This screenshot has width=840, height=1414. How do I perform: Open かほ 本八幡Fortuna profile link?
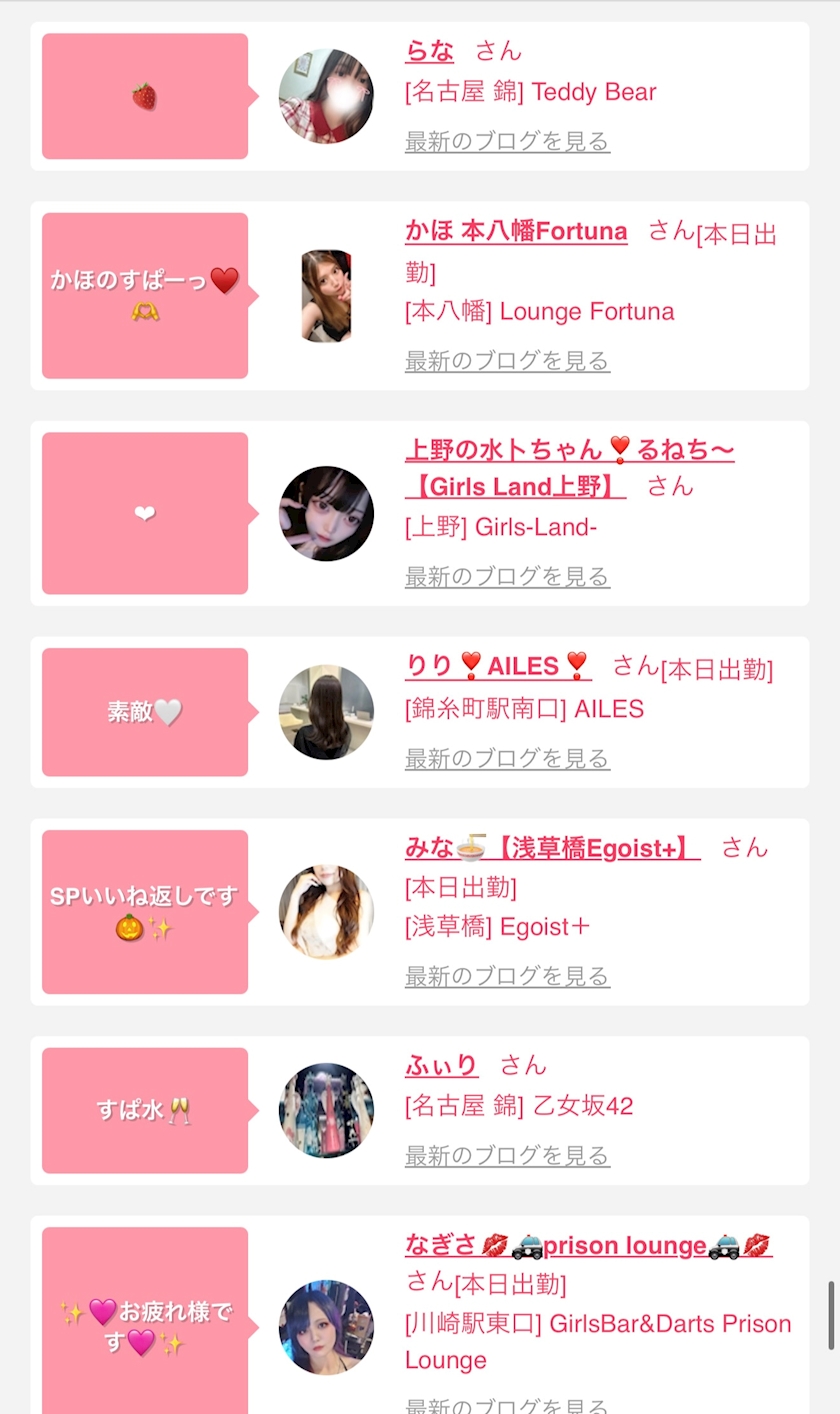click(x=516, y=232)
